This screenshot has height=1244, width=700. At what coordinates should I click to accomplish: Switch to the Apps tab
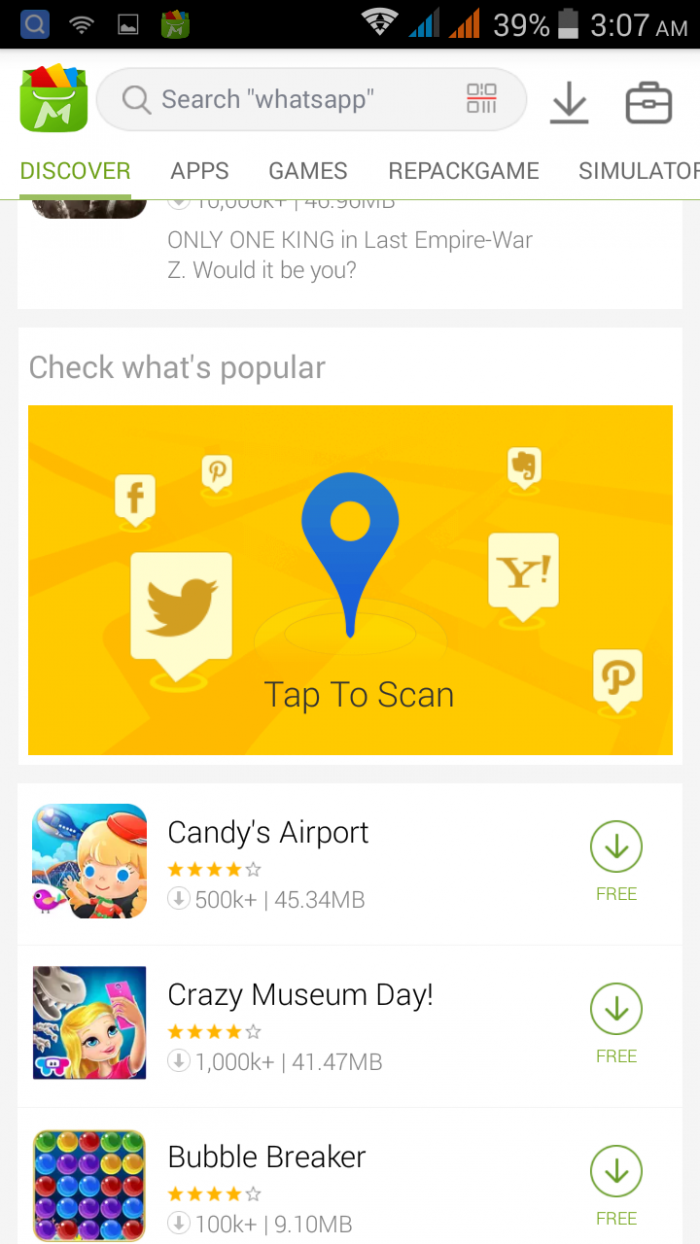(x=200, y=171)
